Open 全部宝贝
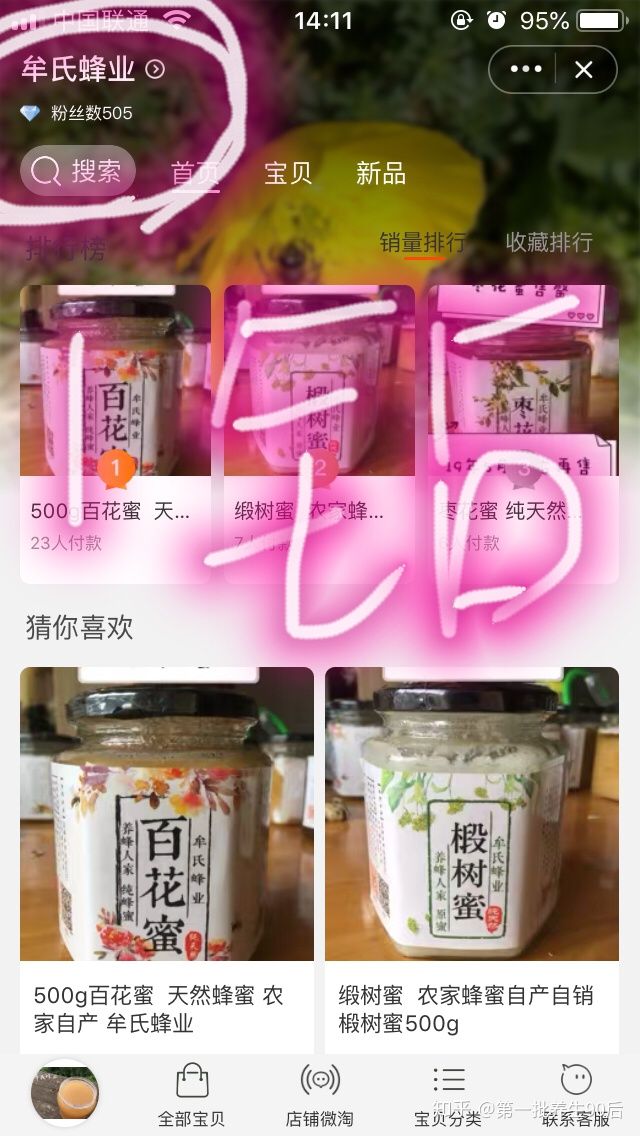 [192, 1095]
